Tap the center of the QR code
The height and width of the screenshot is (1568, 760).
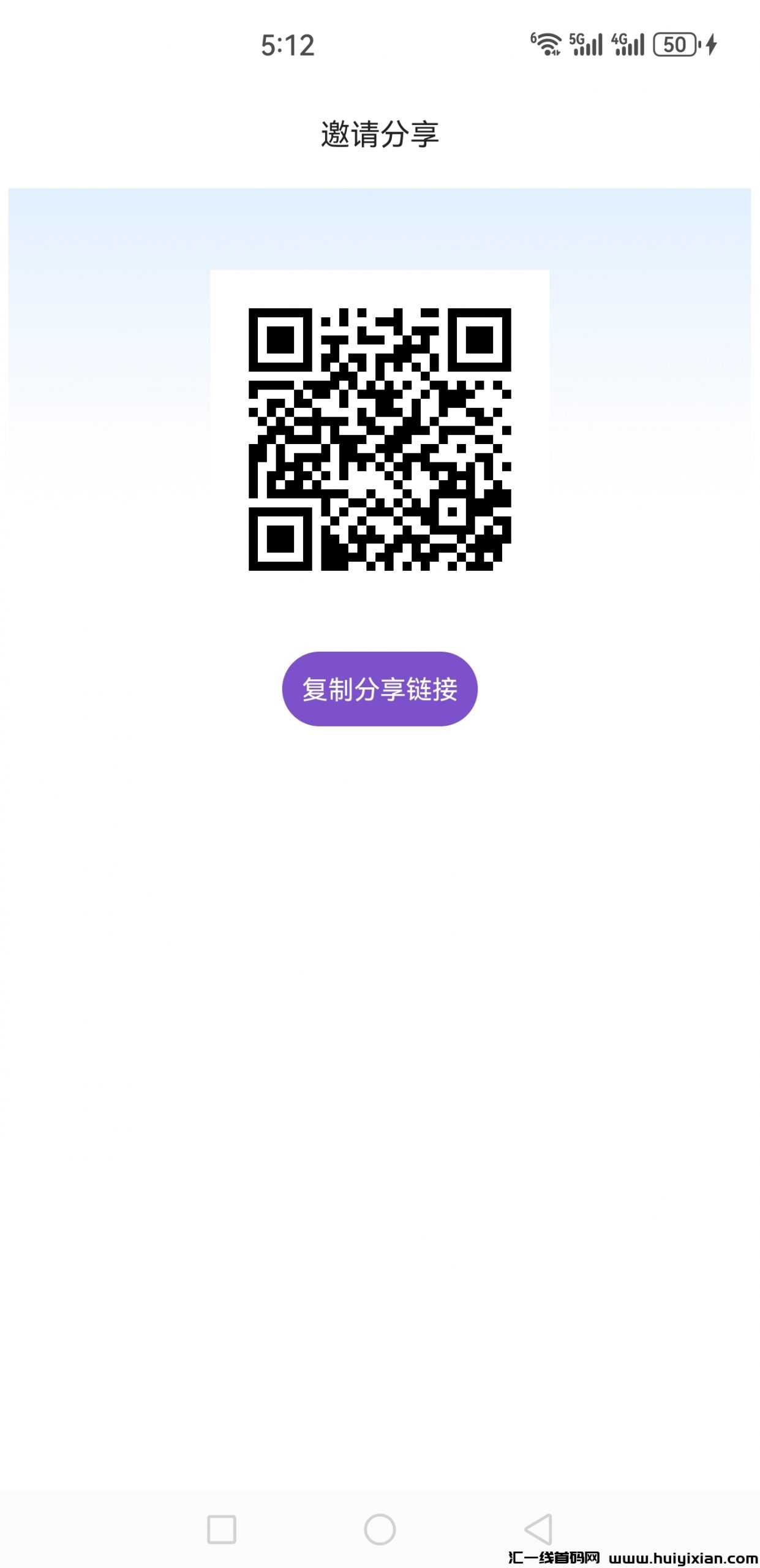(x=380, y=439)
